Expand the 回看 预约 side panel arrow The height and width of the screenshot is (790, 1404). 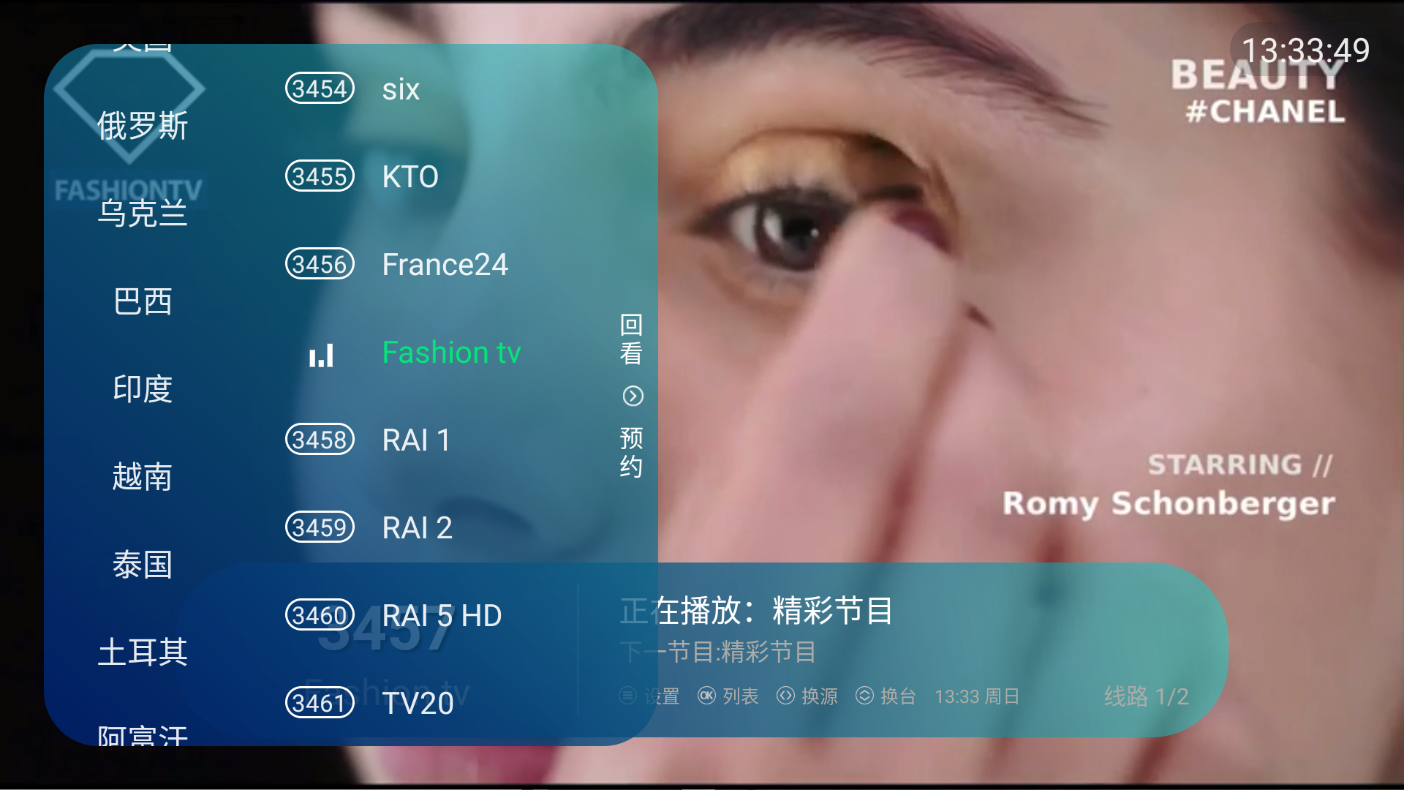click(632, 396)
